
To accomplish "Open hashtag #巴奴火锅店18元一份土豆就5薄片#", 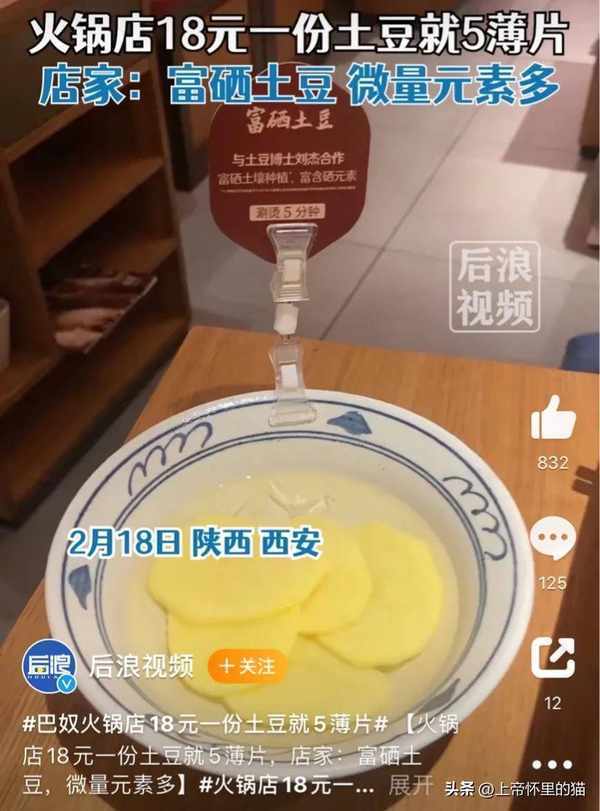I will (208, 723).
